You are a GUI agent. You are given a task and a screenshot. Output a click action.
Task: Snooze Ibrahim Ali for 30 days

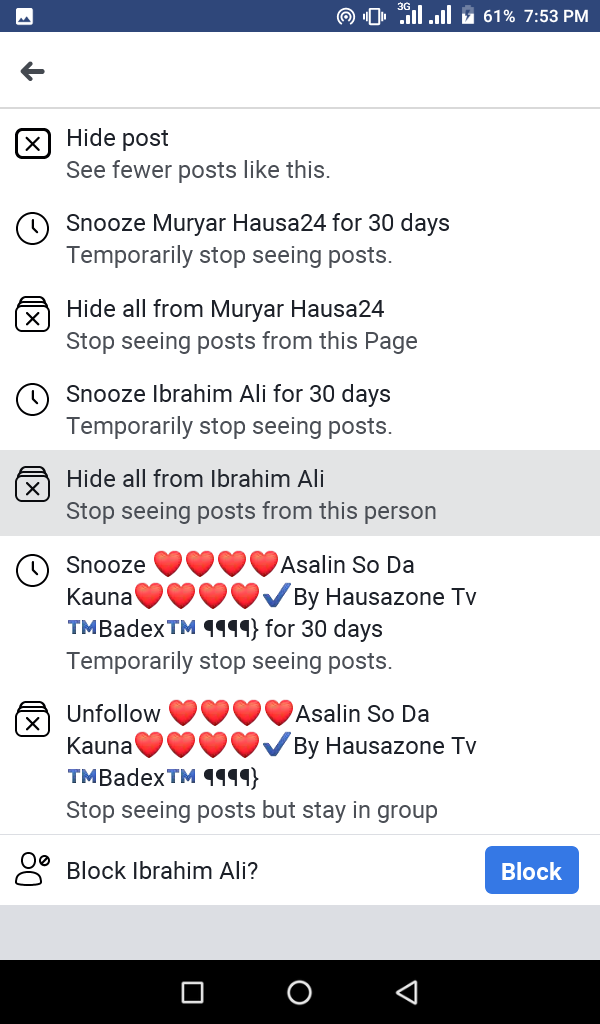(300, 409)
